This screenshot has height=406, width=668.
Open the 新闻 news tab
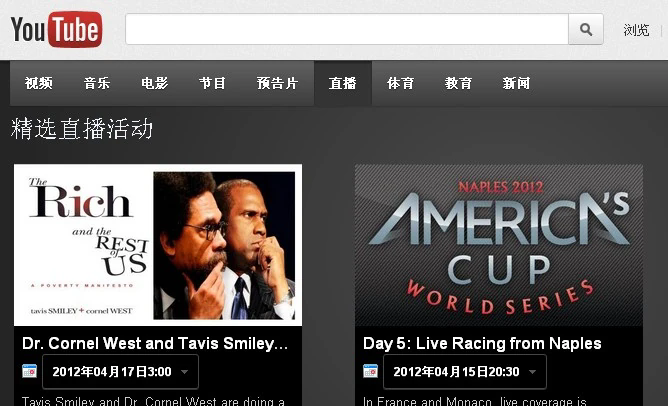517,84
